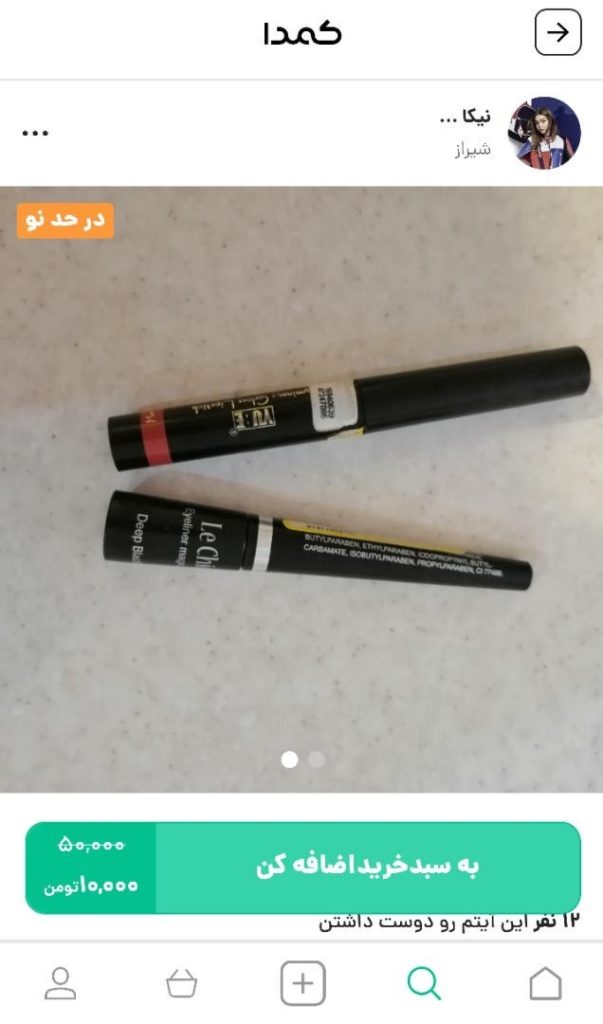Open the shopping basket tab
This screenshot has width=603, height=1024.
click(x=181, y=984)
